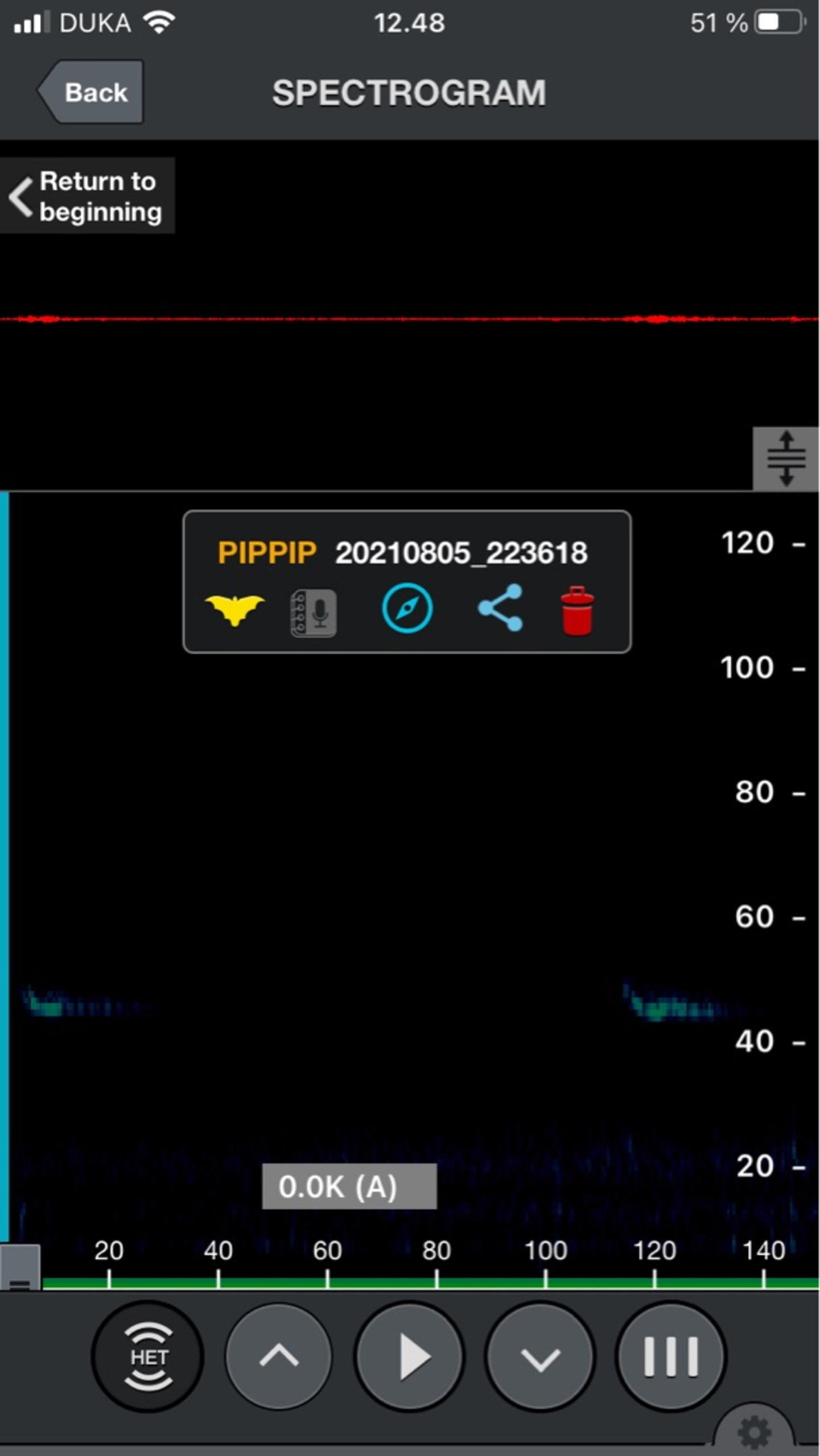Open the voice memo notebook icon
This screenshot has height=1456, width=820.
click(x=314, y=612)
